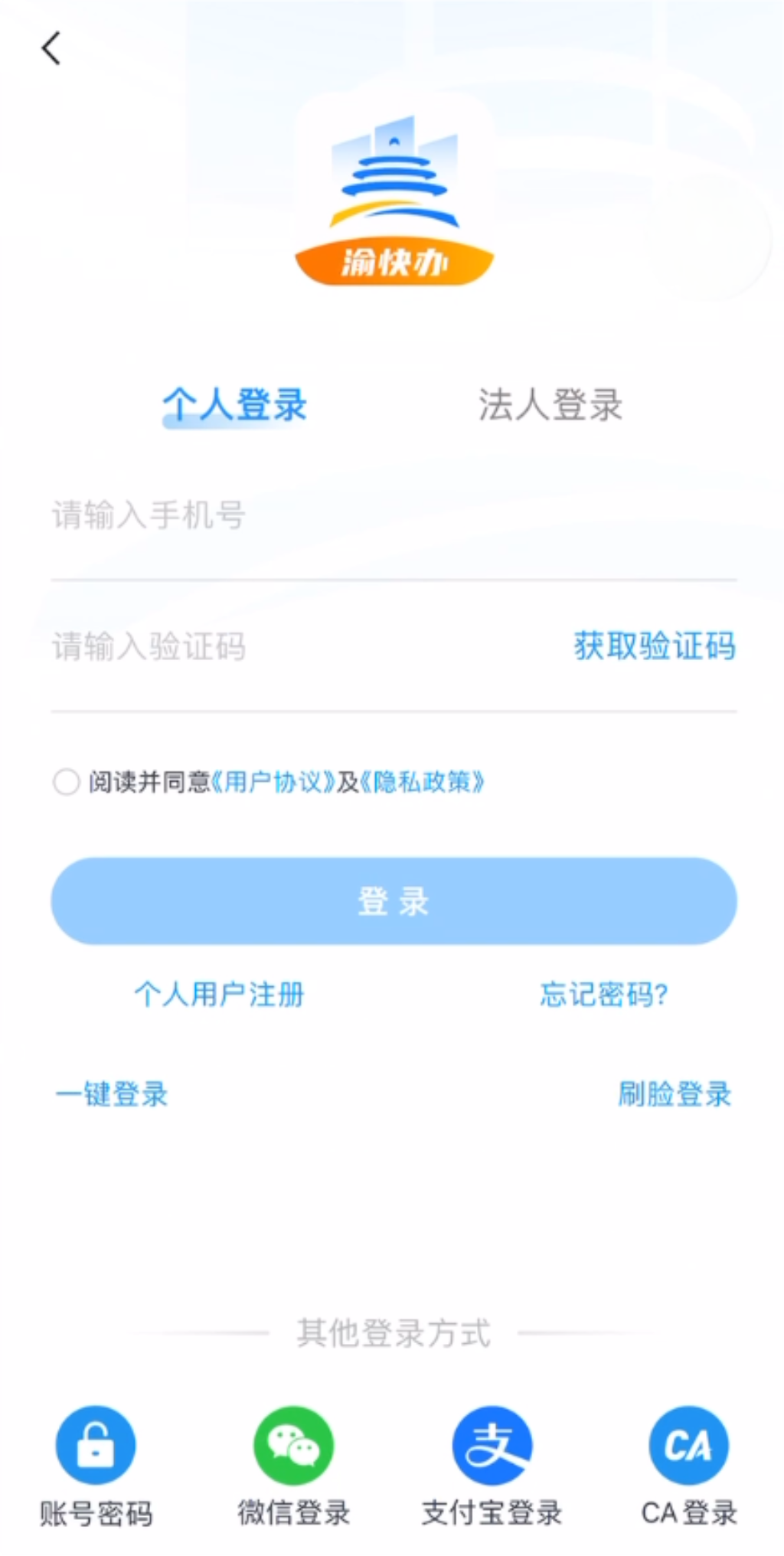Switch to the 法人登录 tab

[550, 404]
